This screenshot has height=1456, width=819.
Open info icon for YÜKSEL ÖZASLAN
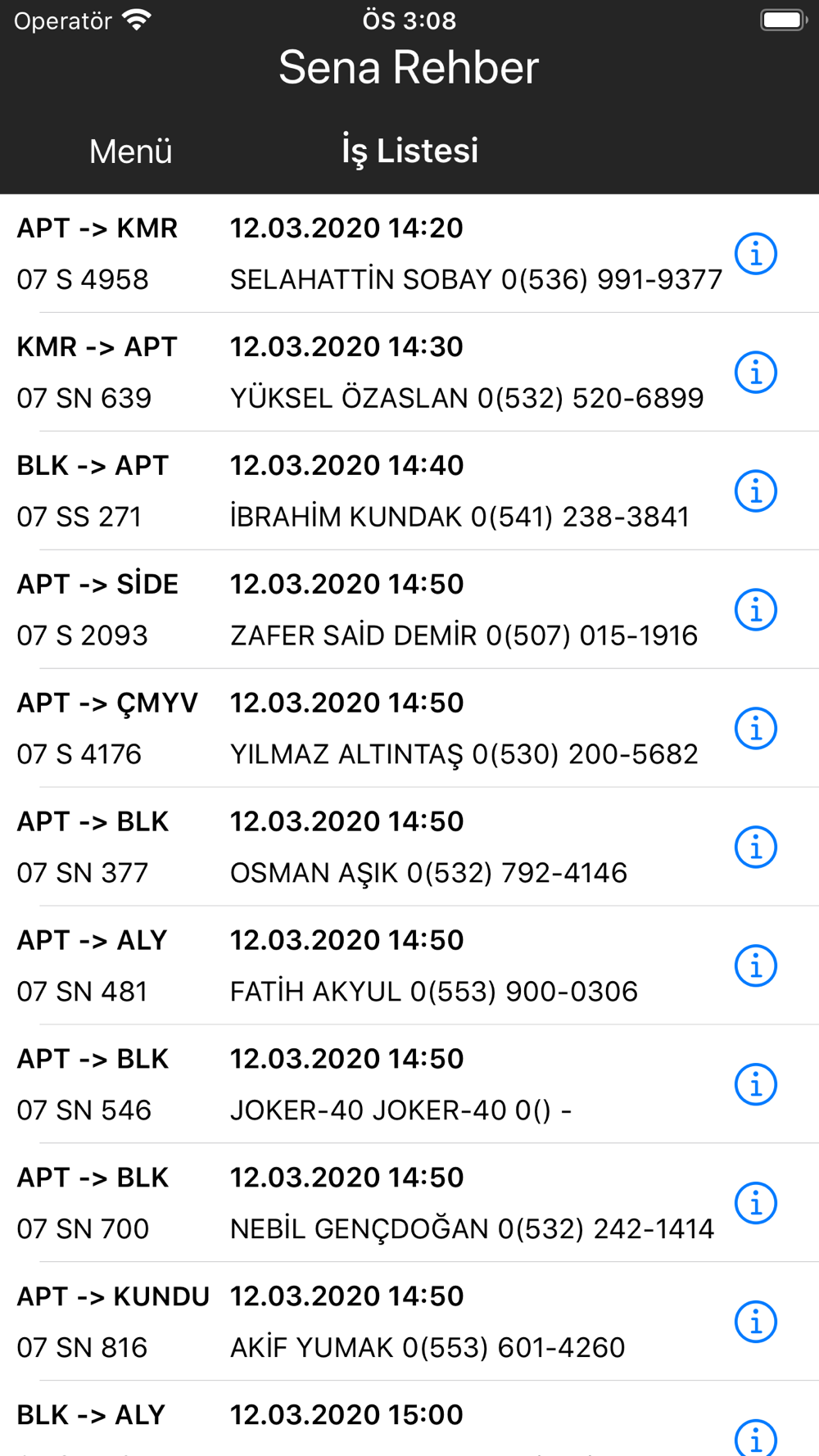click(x=755, y=373)
